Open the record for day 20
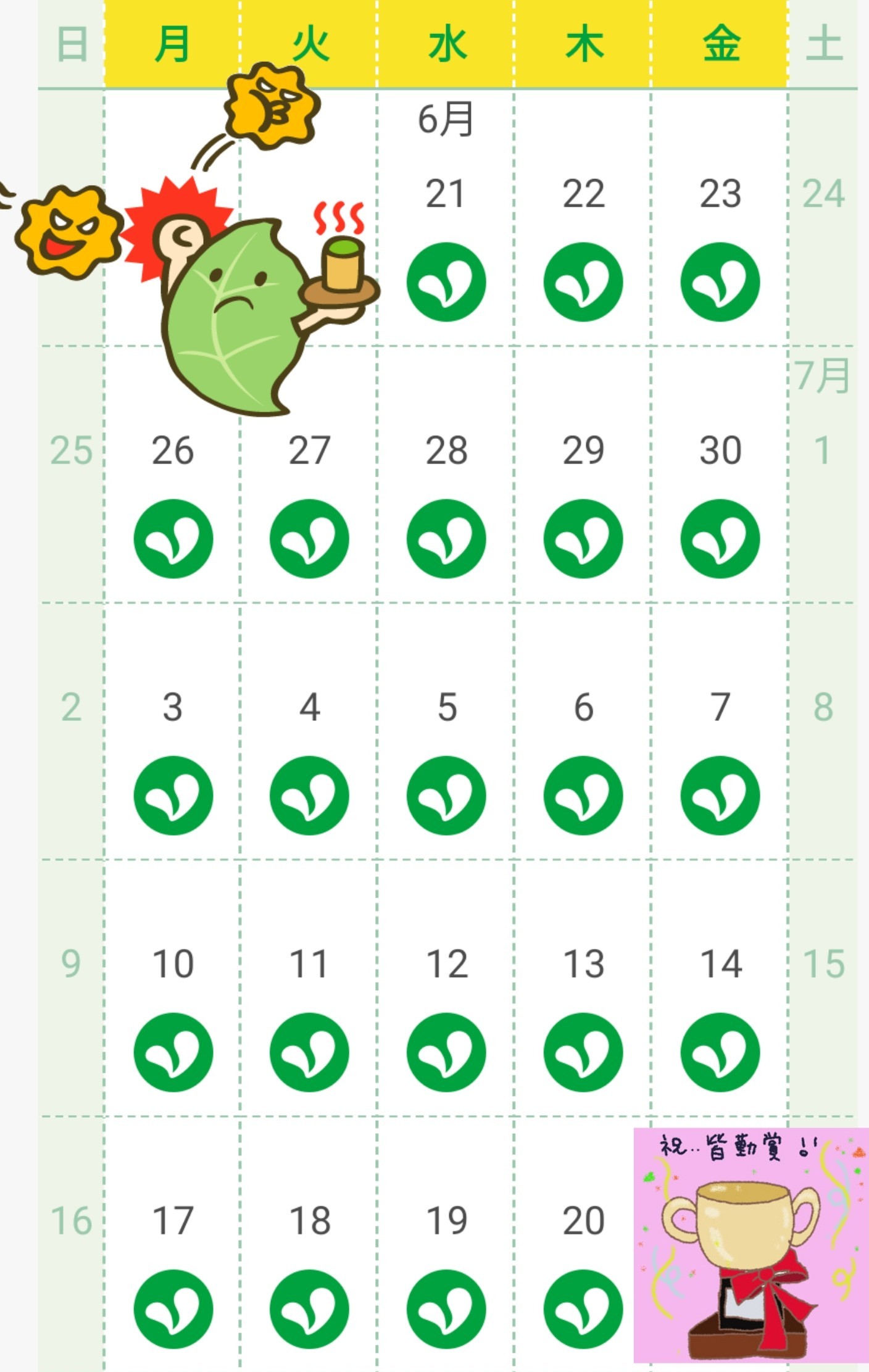 (x=583, y=1245)
